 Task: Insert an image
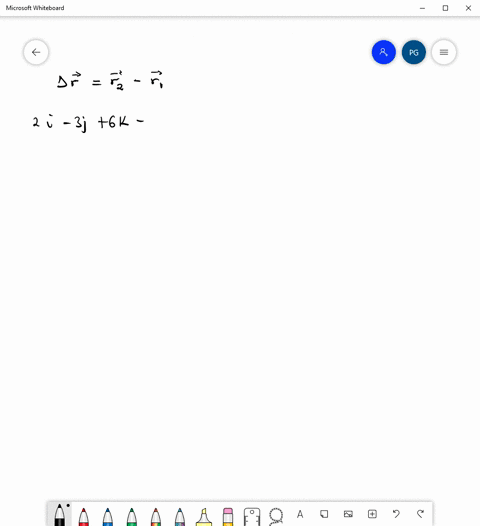click(348, 514)
